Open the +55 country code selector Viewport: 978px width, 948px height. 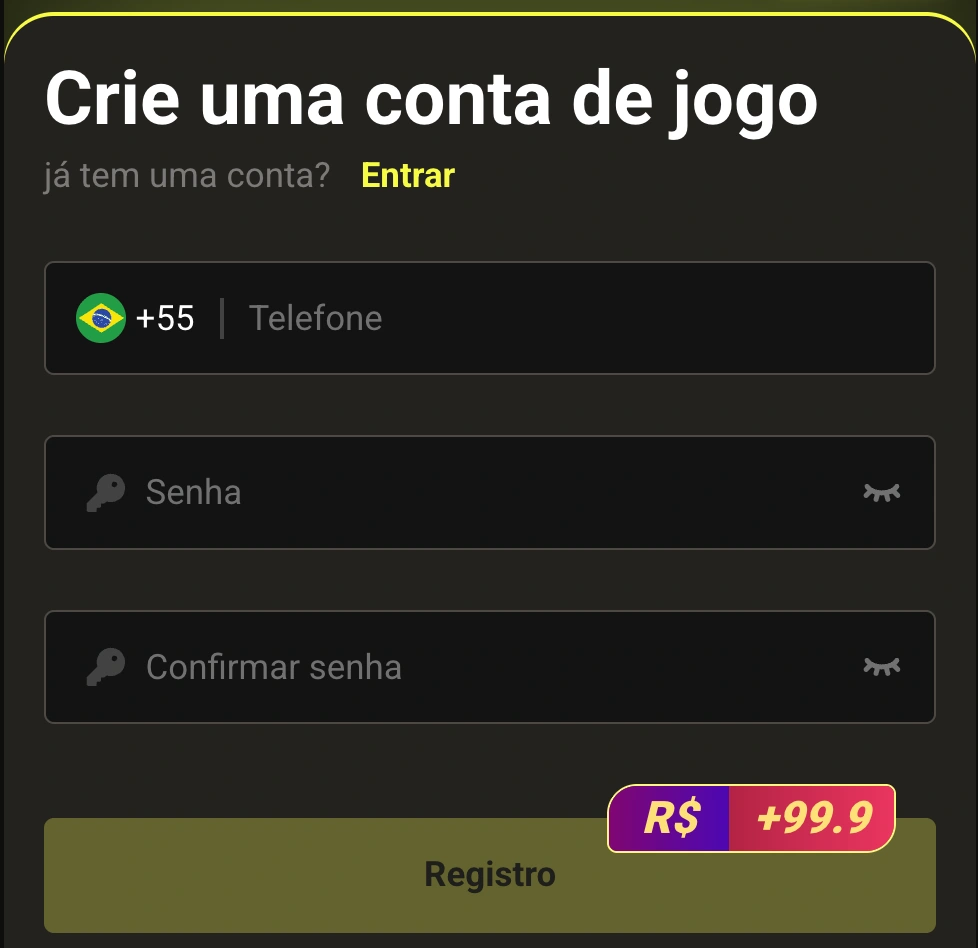pos(136,318)
